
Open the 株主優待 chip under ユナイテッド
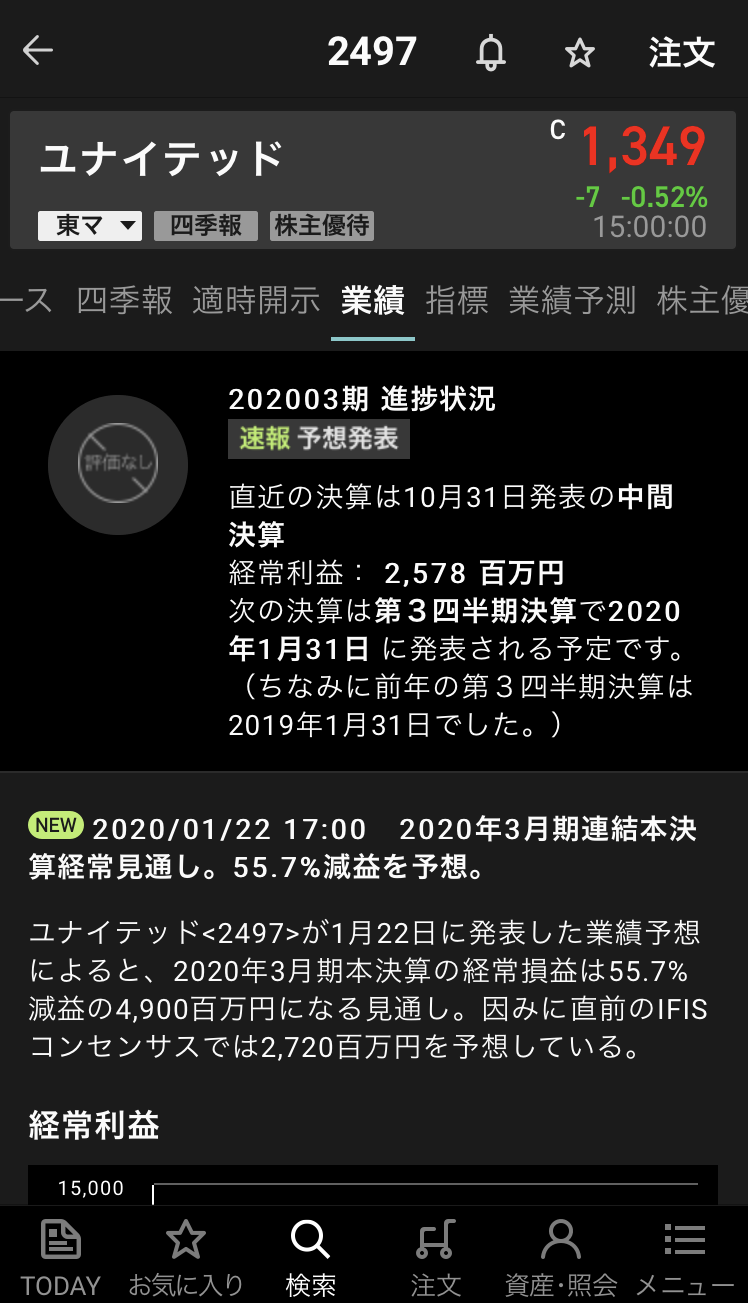pyautogui.click(x=322, y=226)
